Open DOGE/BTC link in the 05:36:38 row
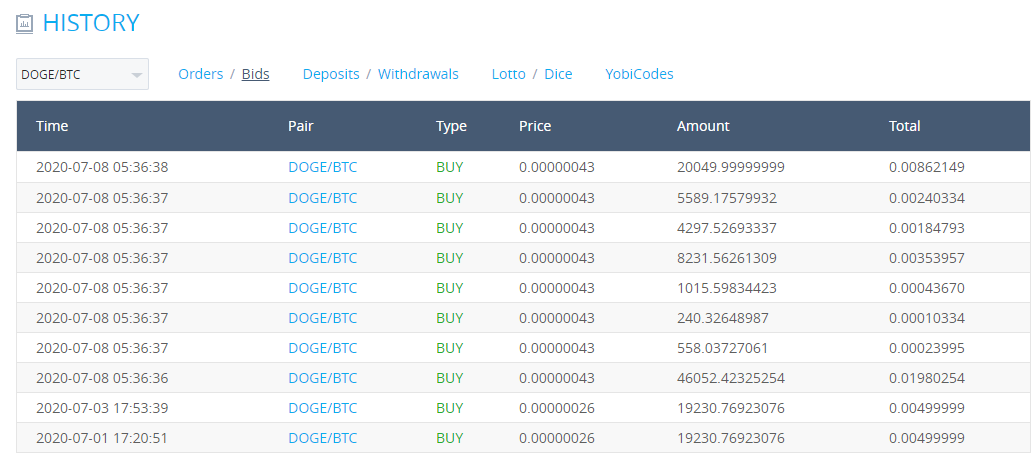Viewport: 1034px width, 470px height. [x=322, y=167]
